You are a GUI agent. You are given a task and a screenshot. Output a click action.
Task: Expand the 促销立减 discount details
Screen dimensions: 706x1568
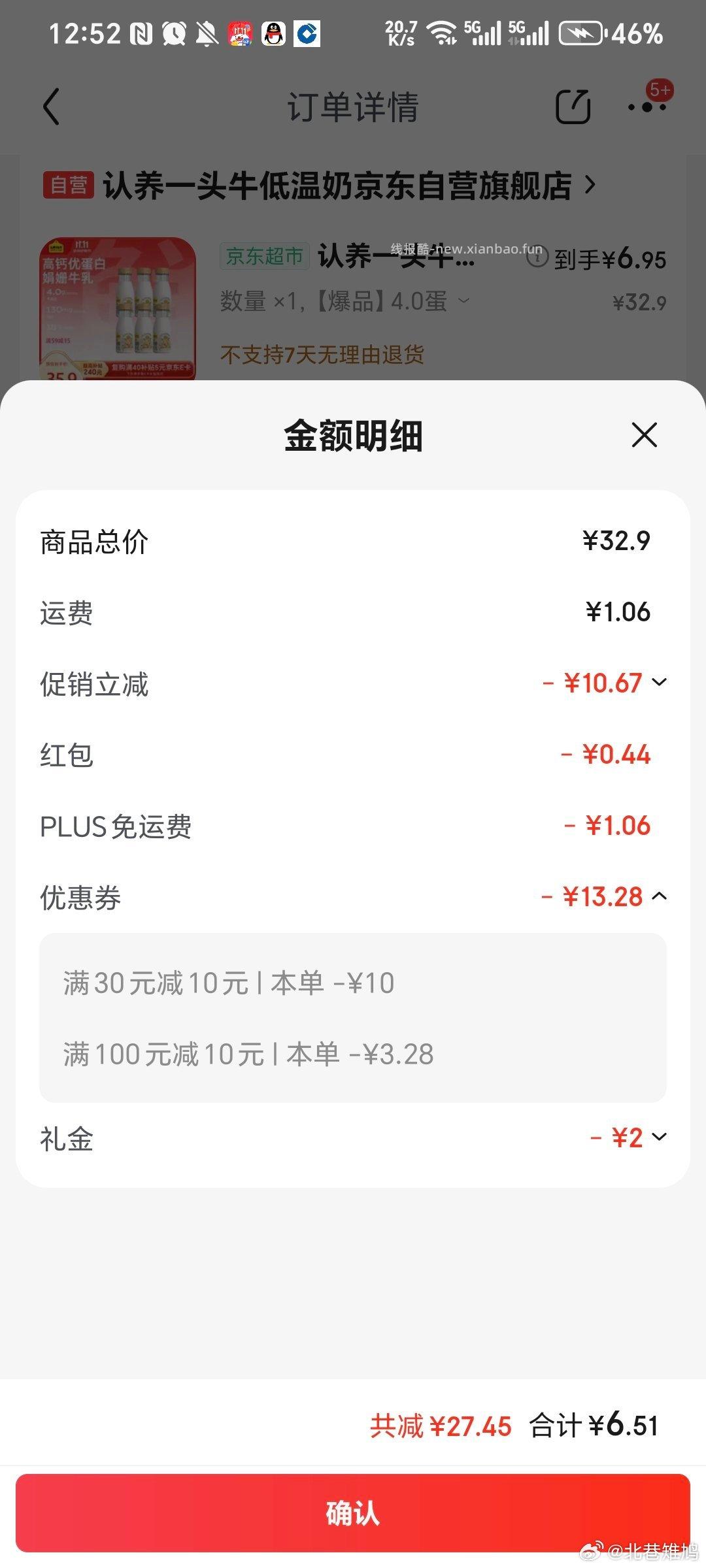click(x=660, y=682)
